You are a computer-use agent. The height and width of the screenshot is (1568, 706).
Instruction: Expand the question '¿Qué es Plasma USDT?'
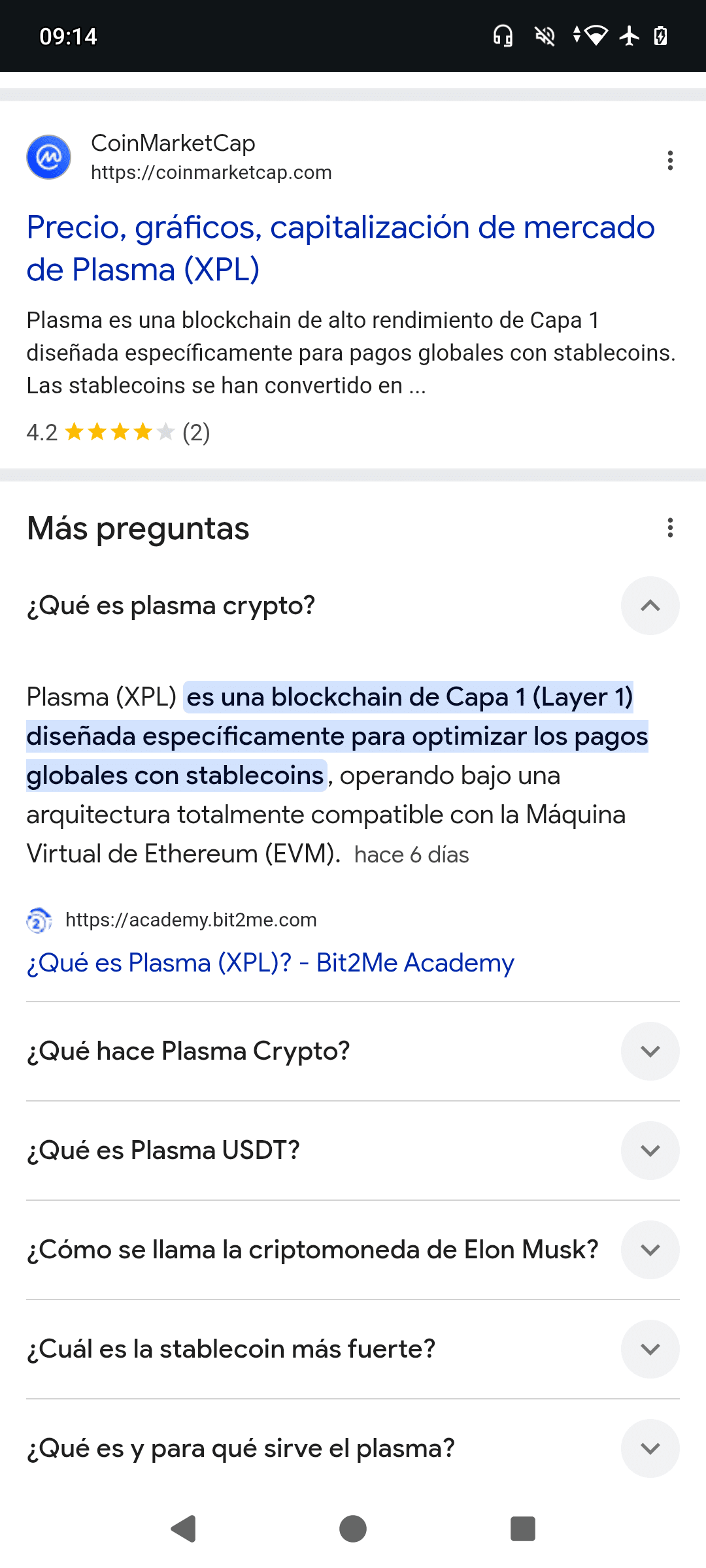pyautogui.click(x=650, y=1151)
